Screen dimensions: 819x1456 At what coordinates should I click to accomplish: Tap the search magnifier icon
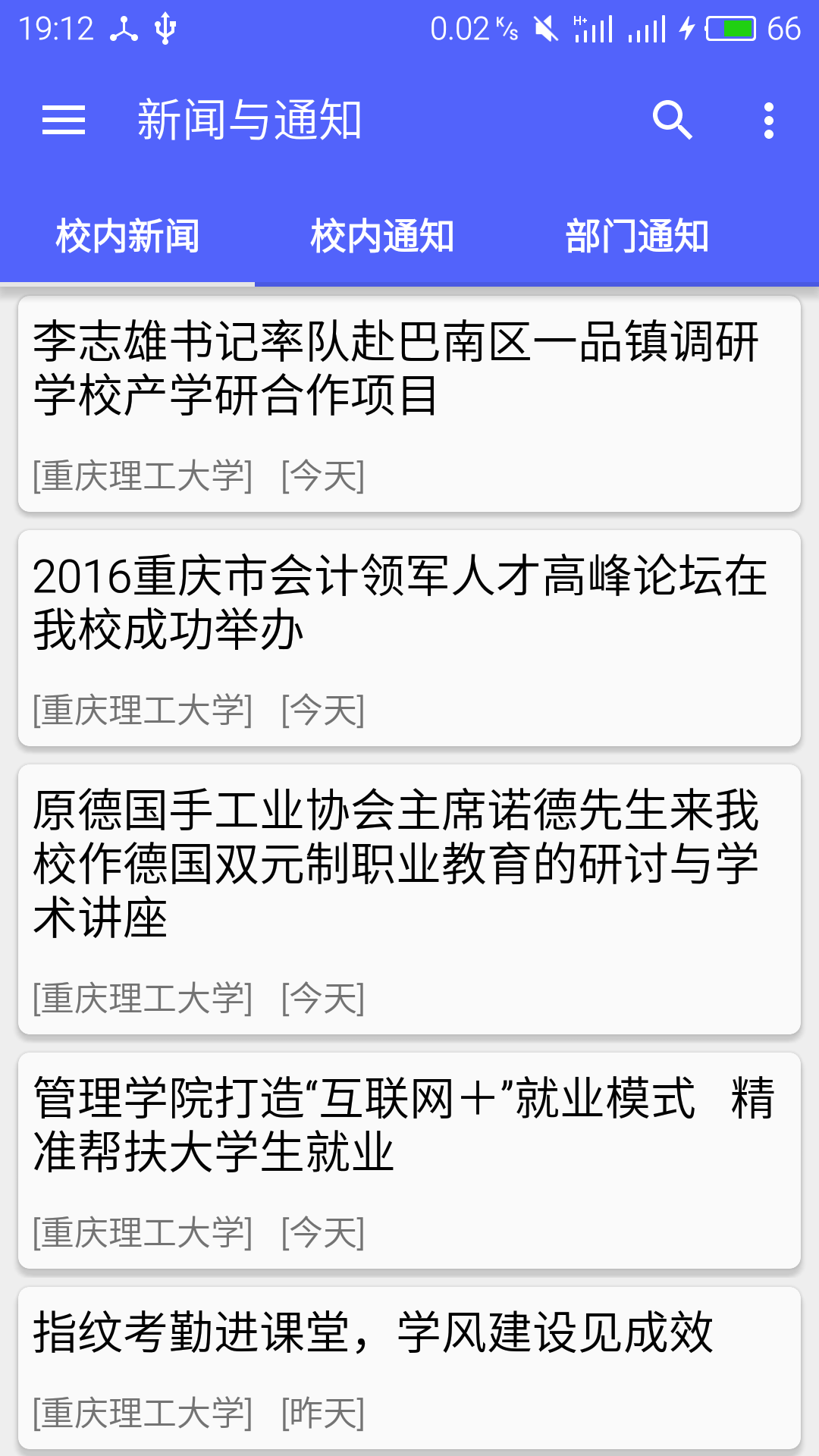673,121
